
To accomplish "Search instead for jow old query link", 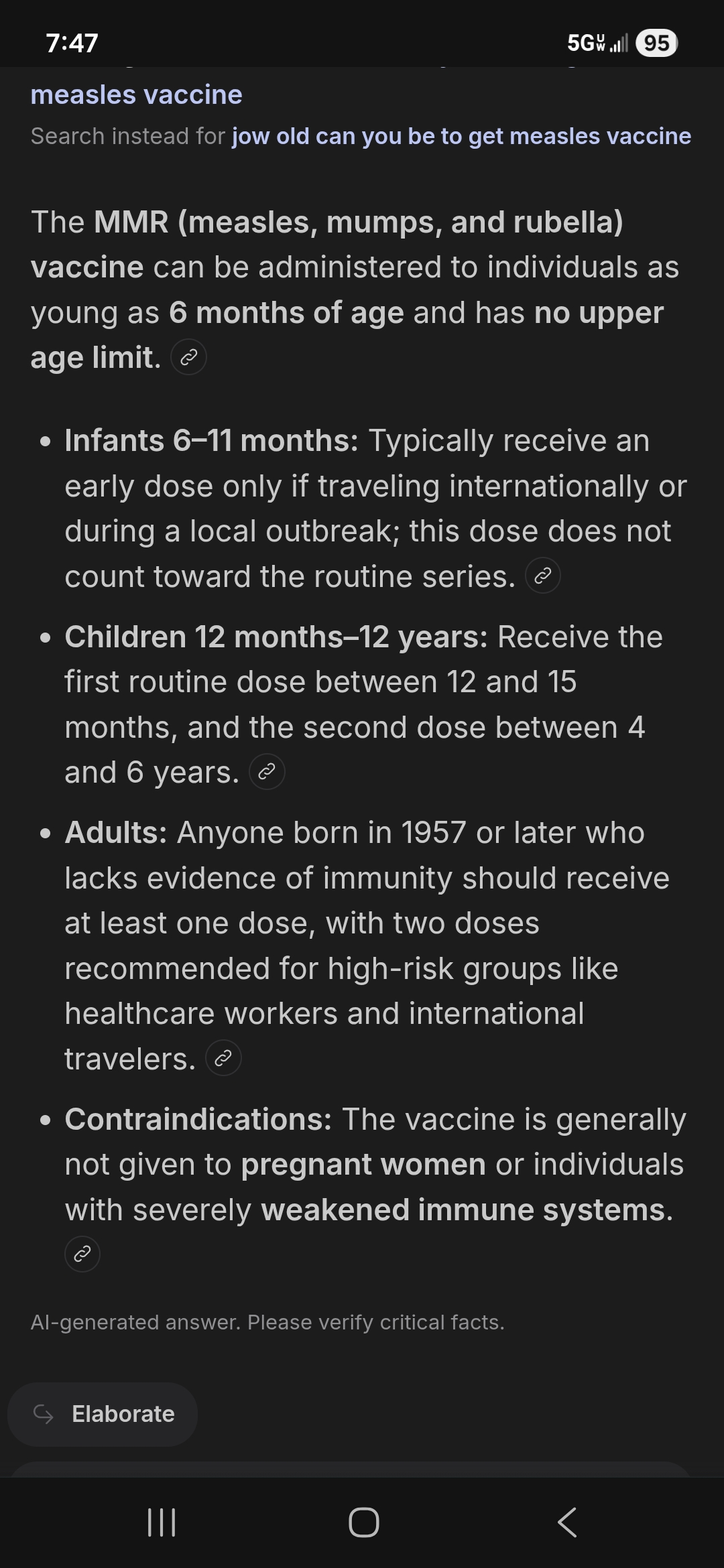I will coord(461,136).
